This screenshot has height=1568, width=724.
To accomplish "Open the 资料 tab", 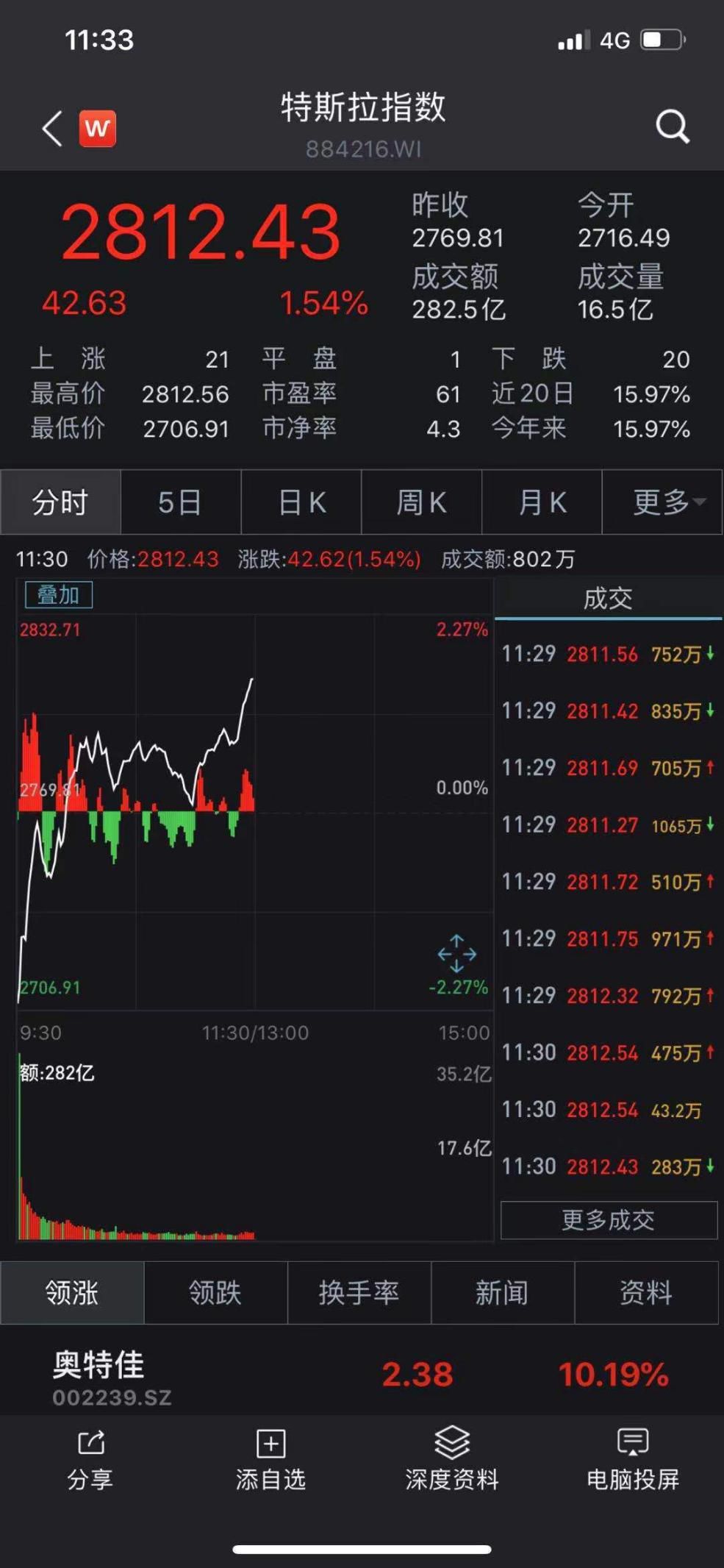I will [x=645, y=1292].
